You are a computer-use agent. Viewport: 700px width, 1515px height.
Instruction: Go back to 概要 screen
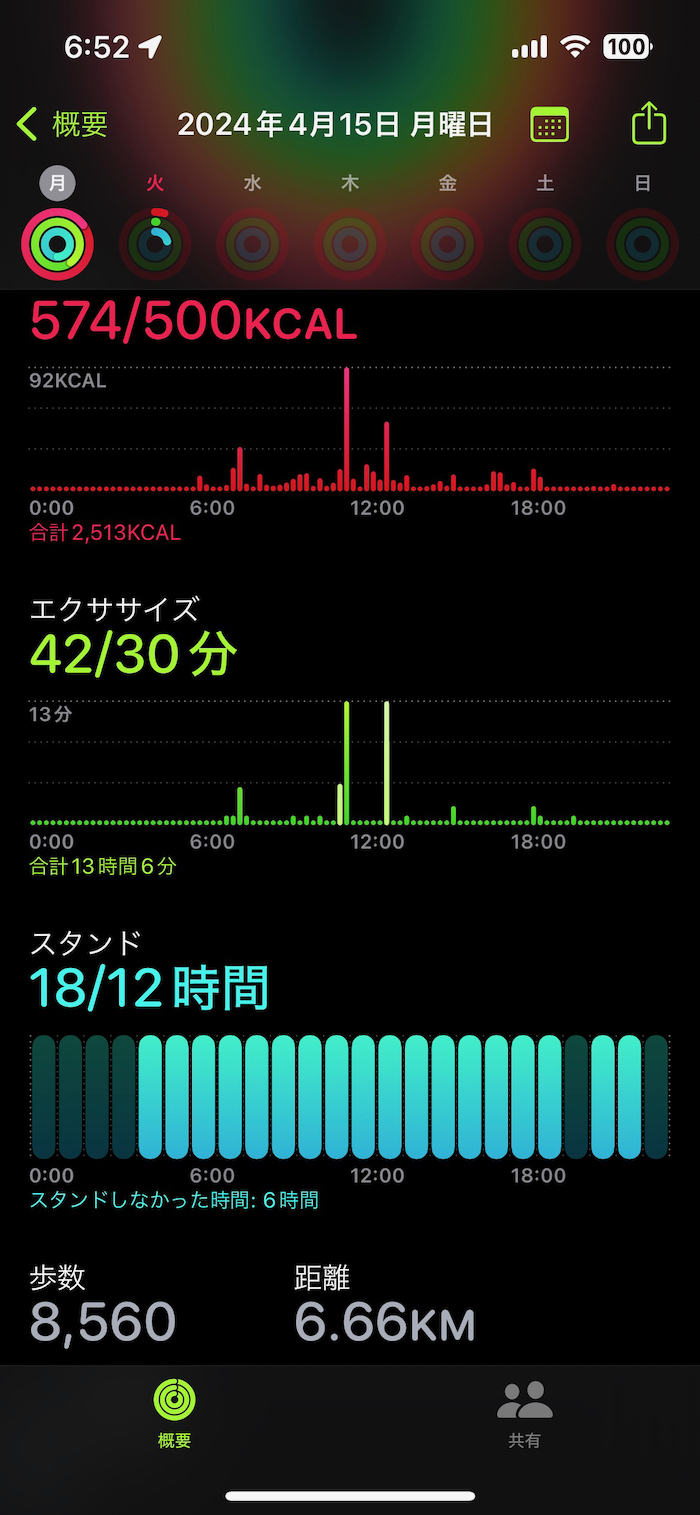point(62,125)
